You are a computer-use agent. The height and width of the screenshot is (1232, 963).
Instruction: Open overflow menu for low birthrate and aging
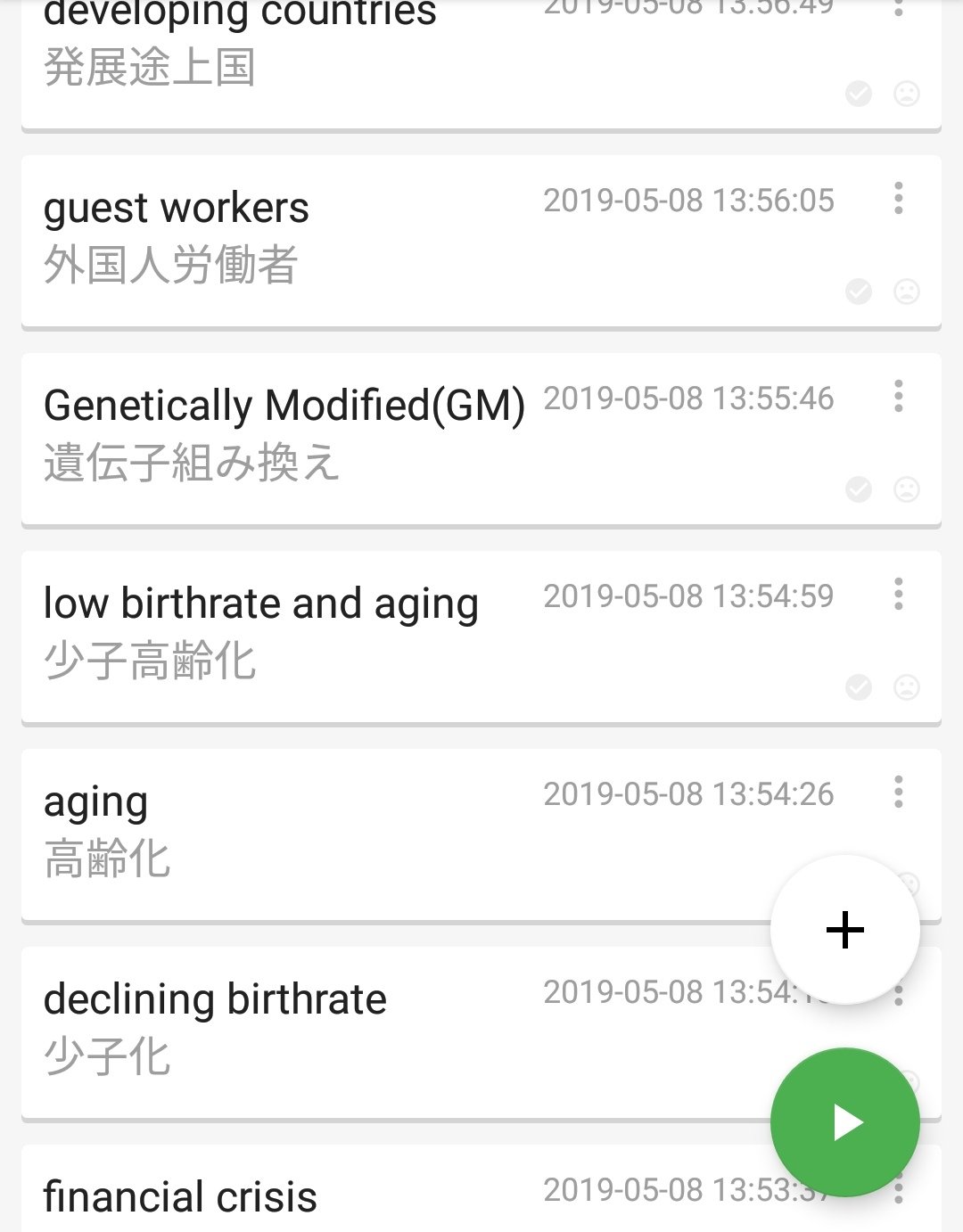tap(898, 594)
